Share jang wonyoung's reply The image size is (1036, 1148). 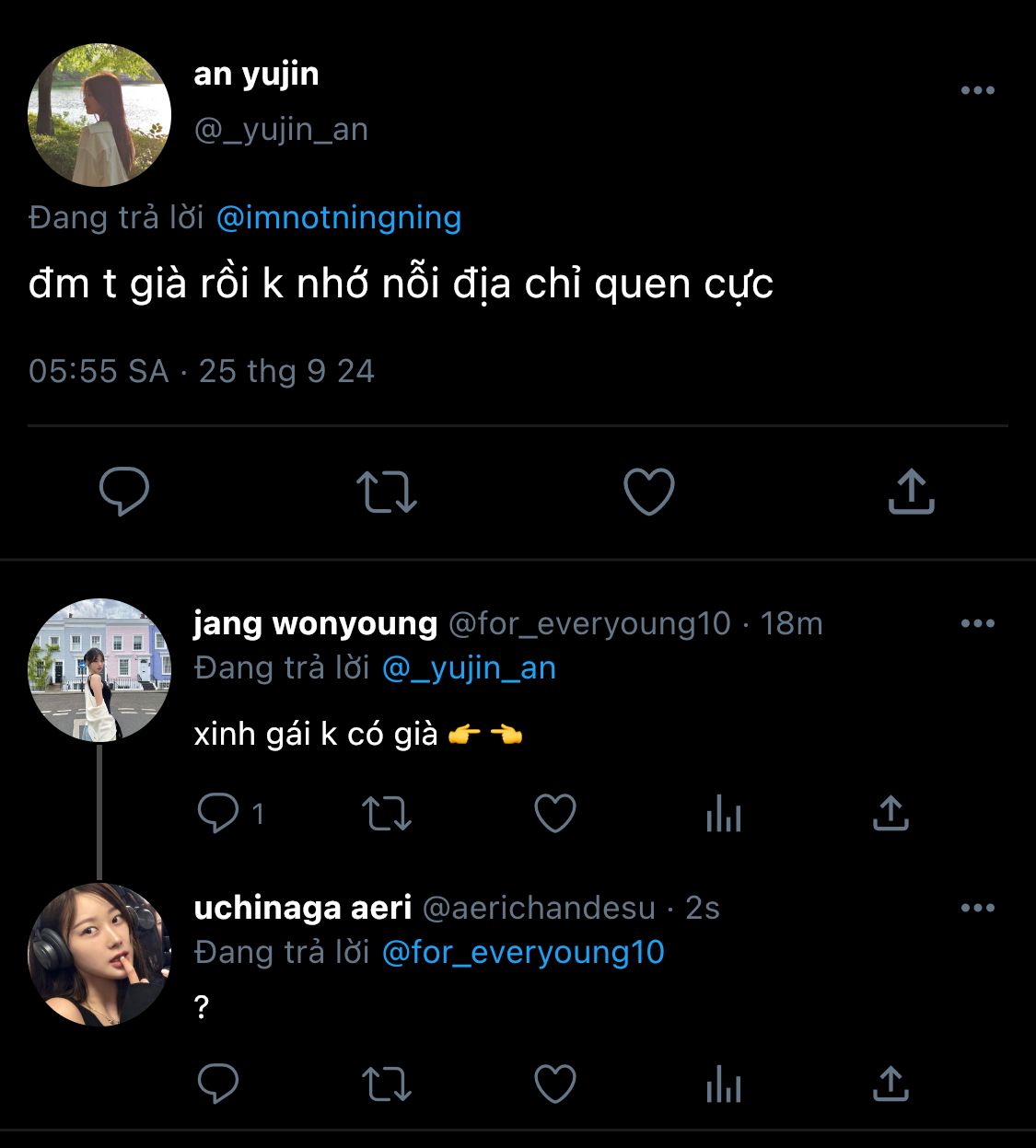[890, 814]
